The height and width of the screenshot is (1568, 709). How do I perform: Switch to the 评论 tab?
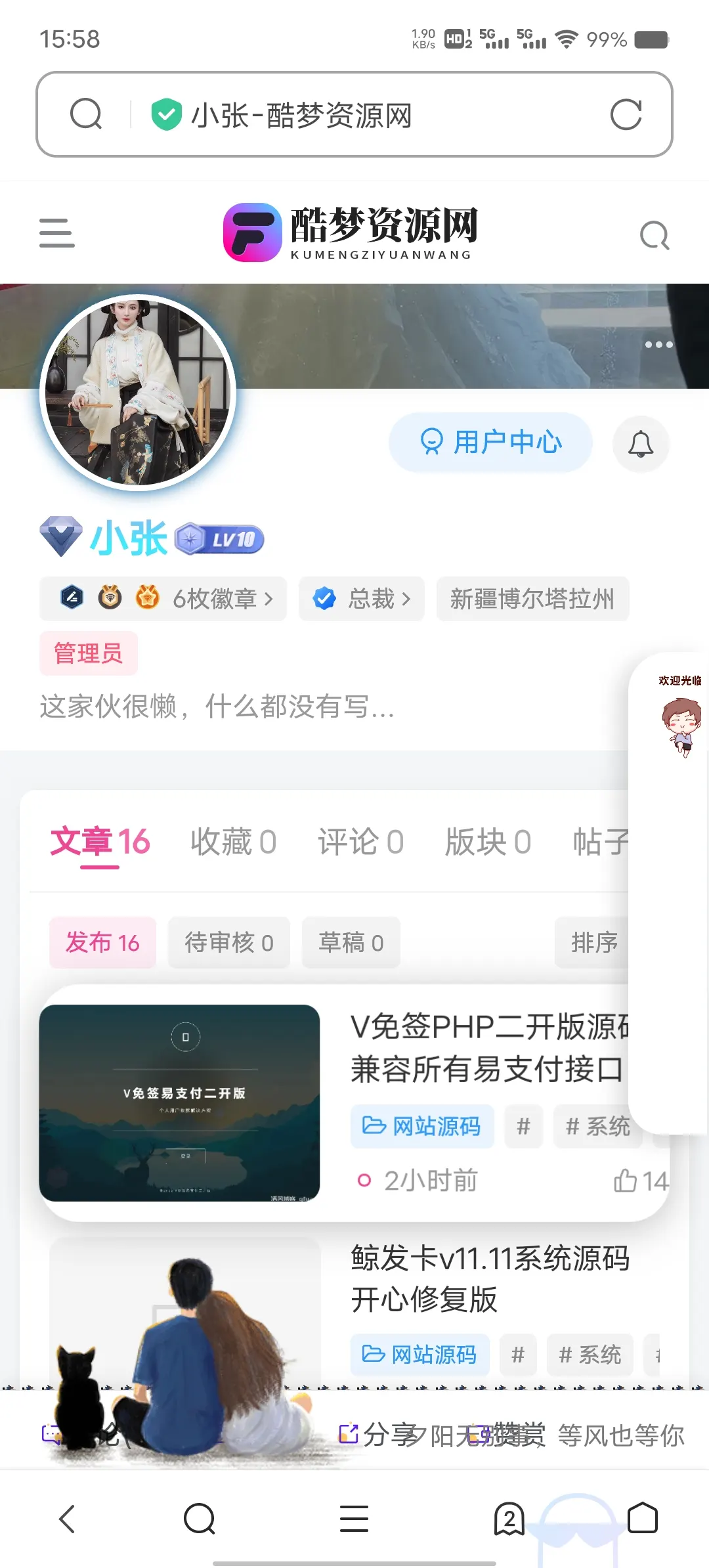click(360, 842)
